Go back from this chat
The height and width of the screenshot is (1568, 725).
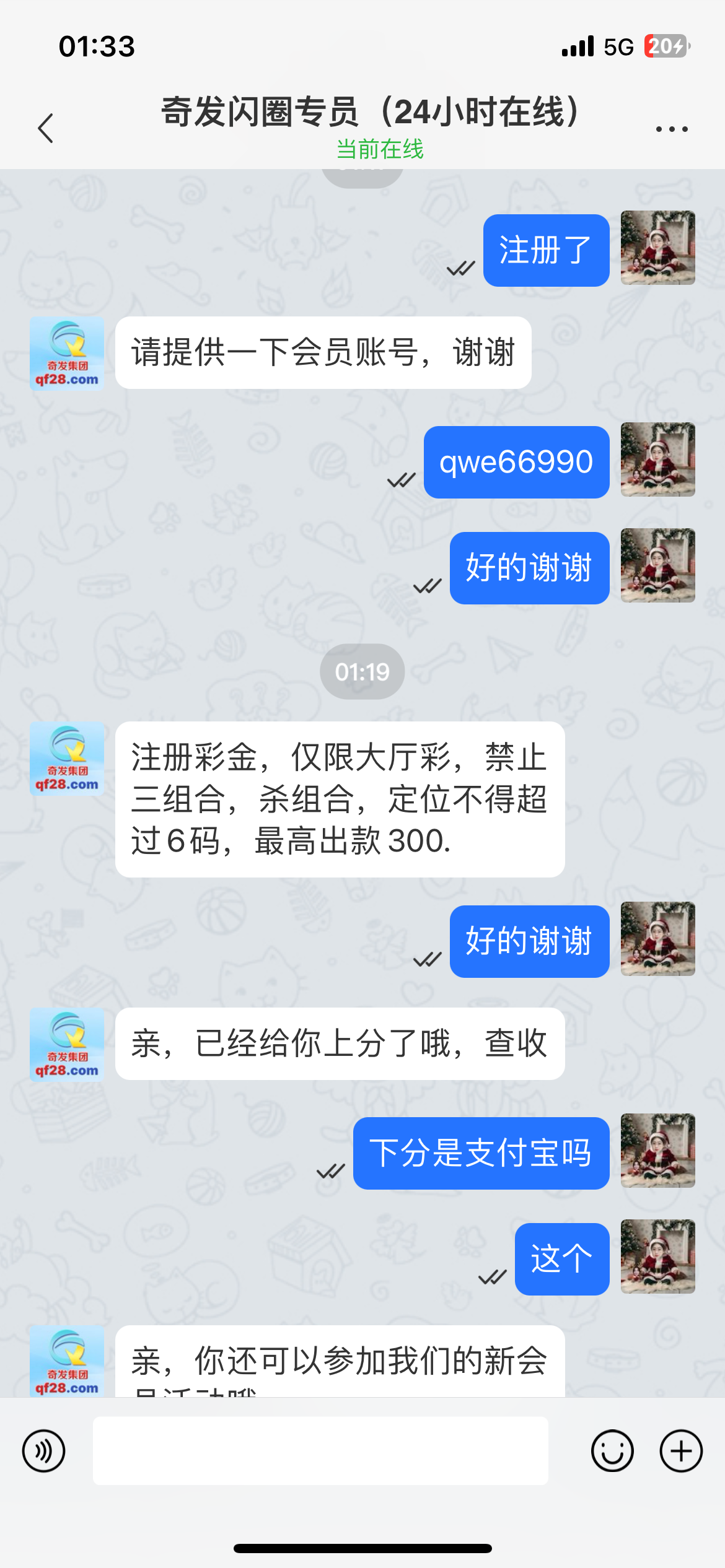(x=46, y=128)
